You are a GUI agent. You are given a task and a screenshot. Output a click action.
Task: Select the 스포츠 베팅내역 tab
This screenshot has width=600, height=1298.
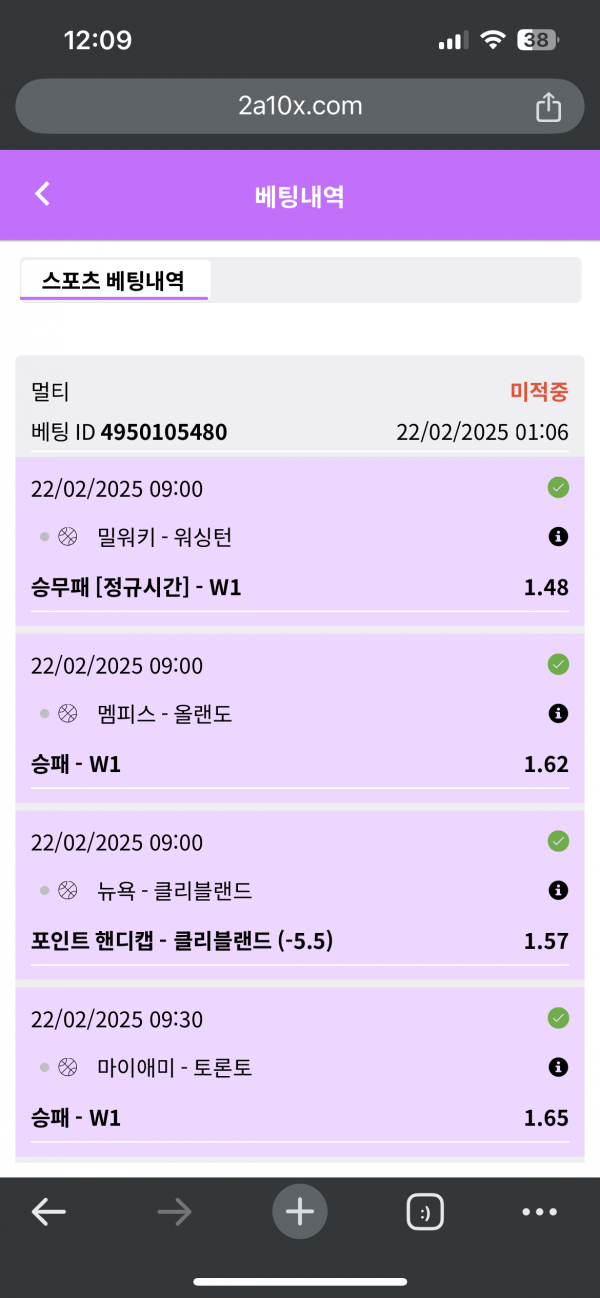pyautogui.click(x=113, y=280)
